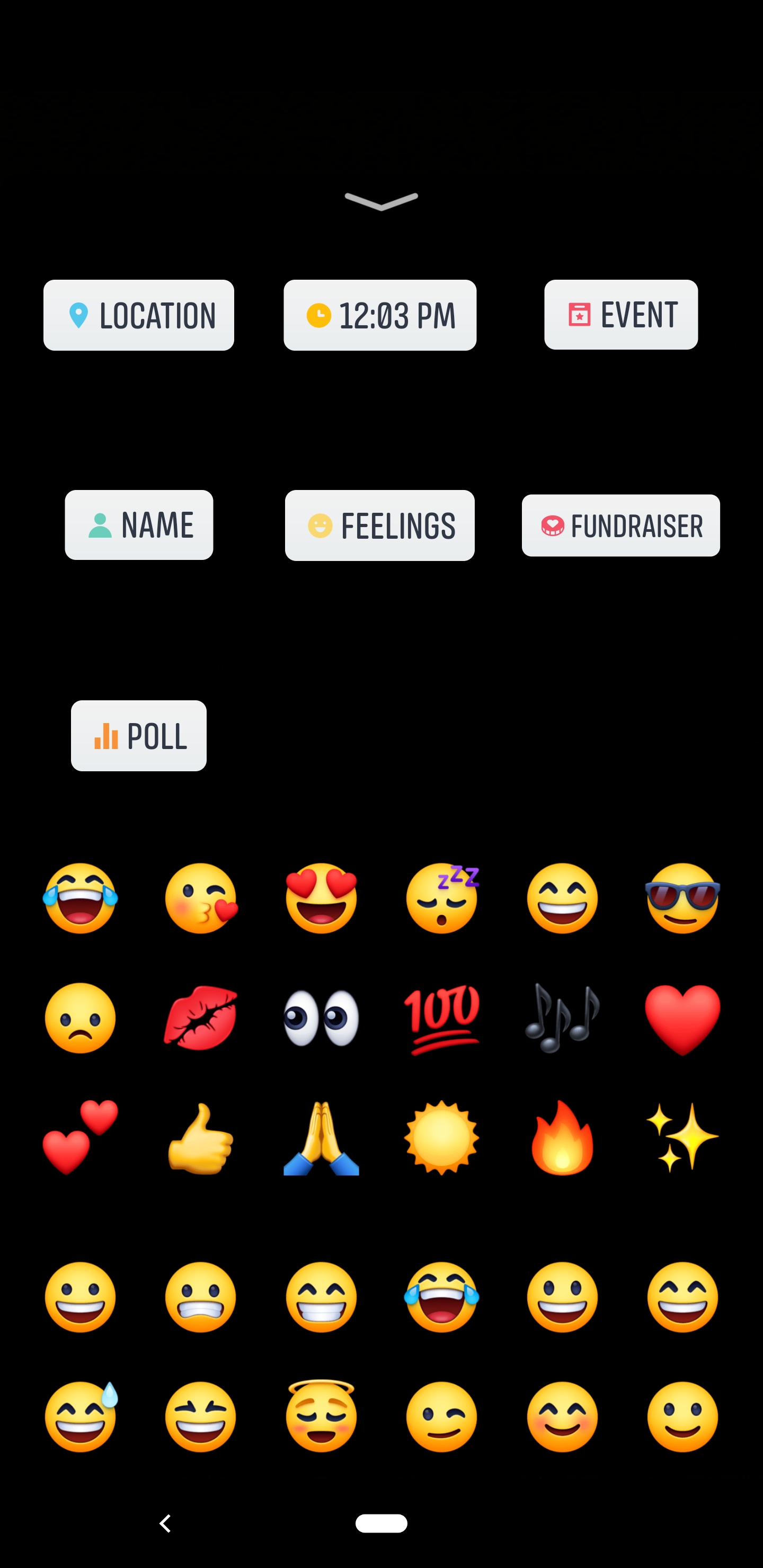Collapse the sticker tray with down chevron

coord(381,201)
